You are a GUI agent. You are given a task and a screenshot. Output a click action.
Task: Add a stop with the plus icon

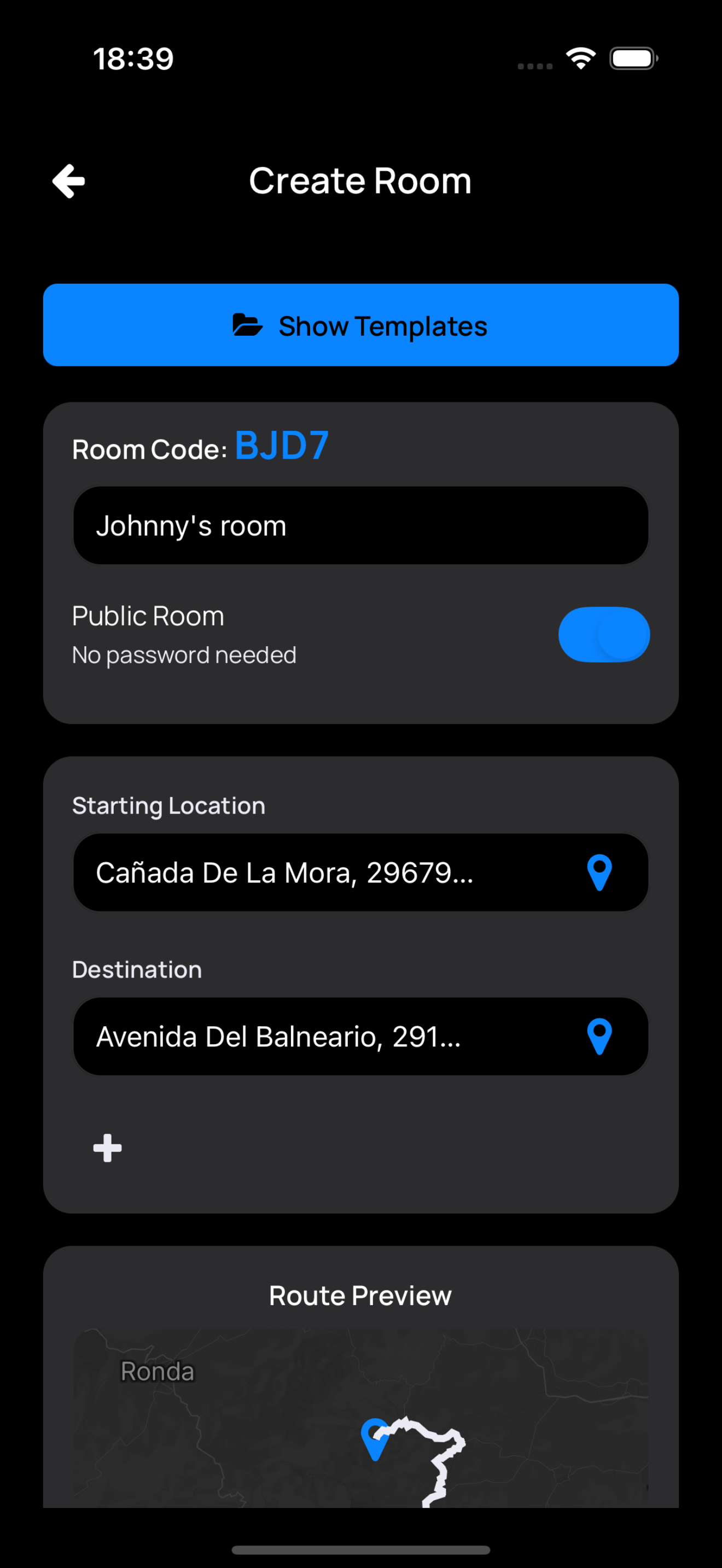[x=108, y=1148]
